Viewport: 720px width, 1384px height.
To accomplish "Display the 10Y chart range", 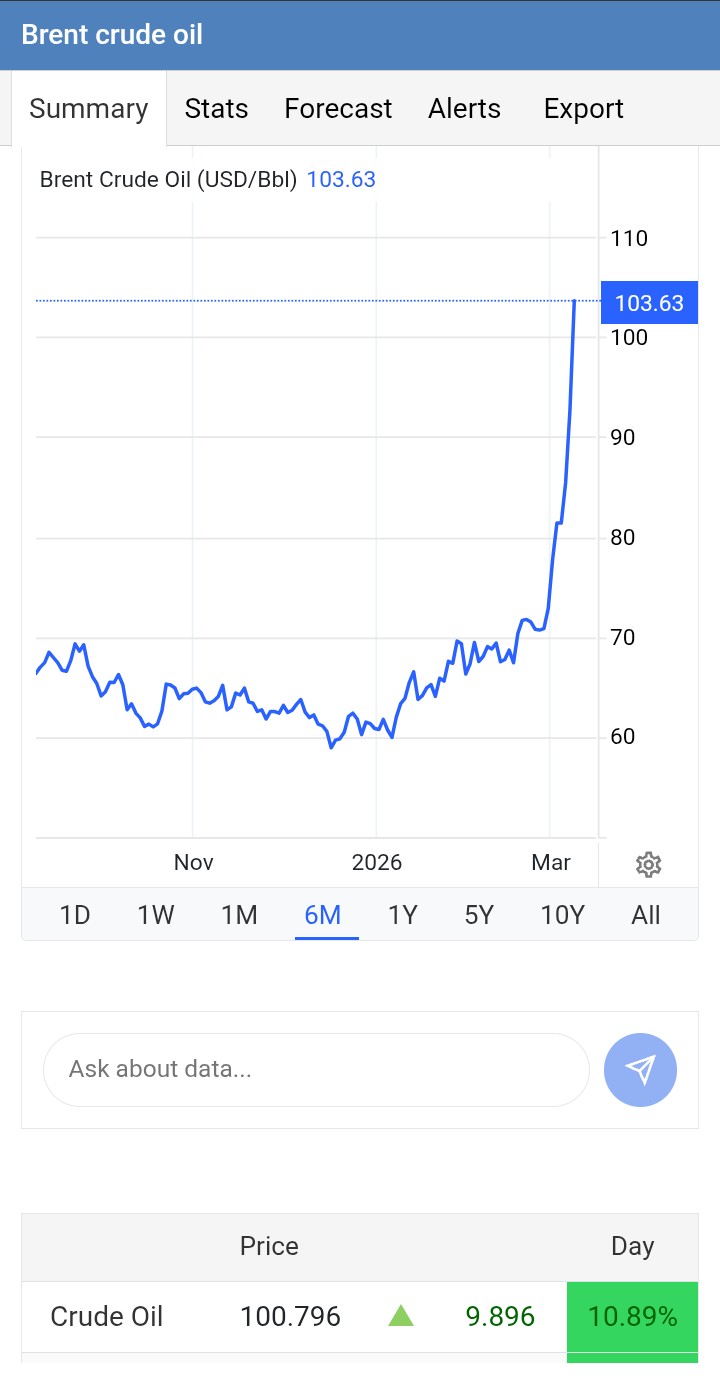I will point(562,915).
